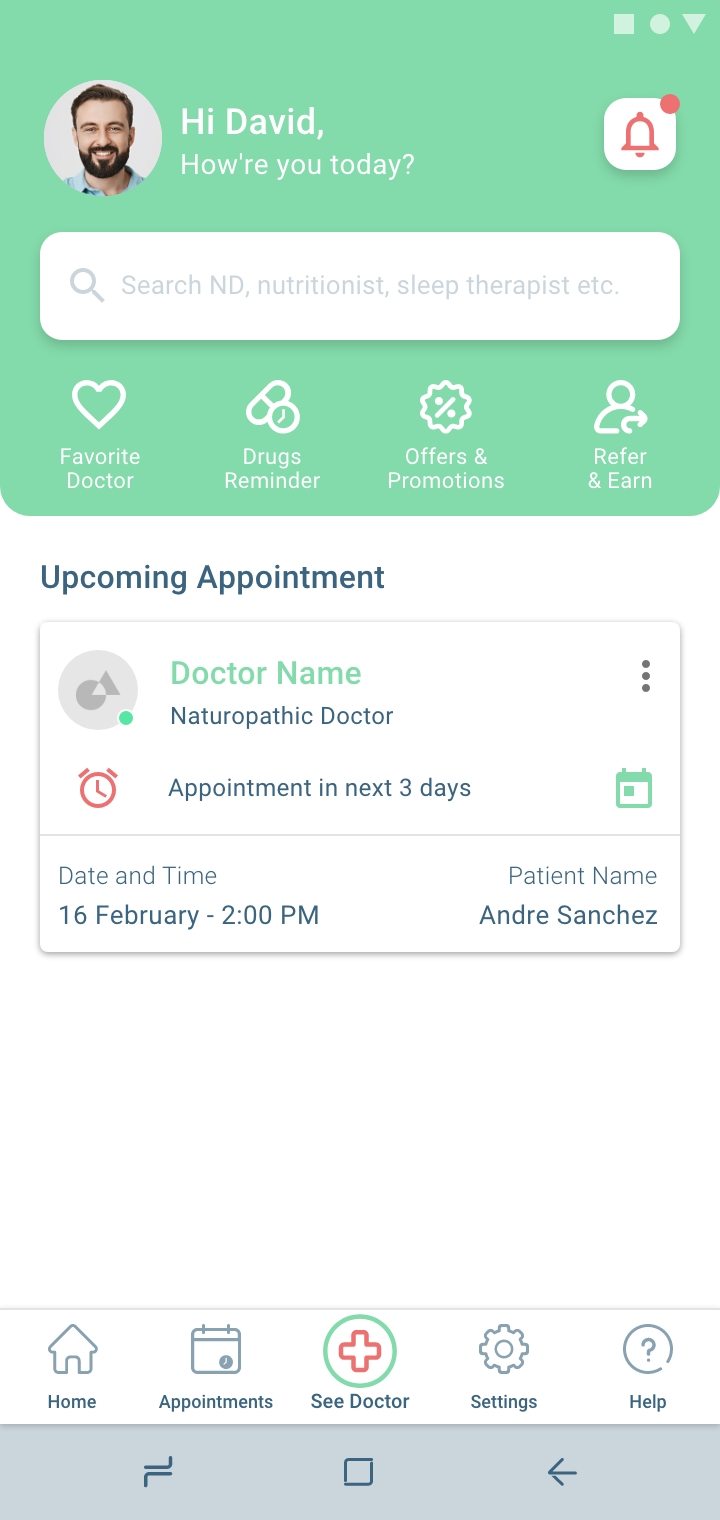This screenshot has height=1520, width=720.
Task: Open overflow menu on the appointment card
Action: pos(646,677)
